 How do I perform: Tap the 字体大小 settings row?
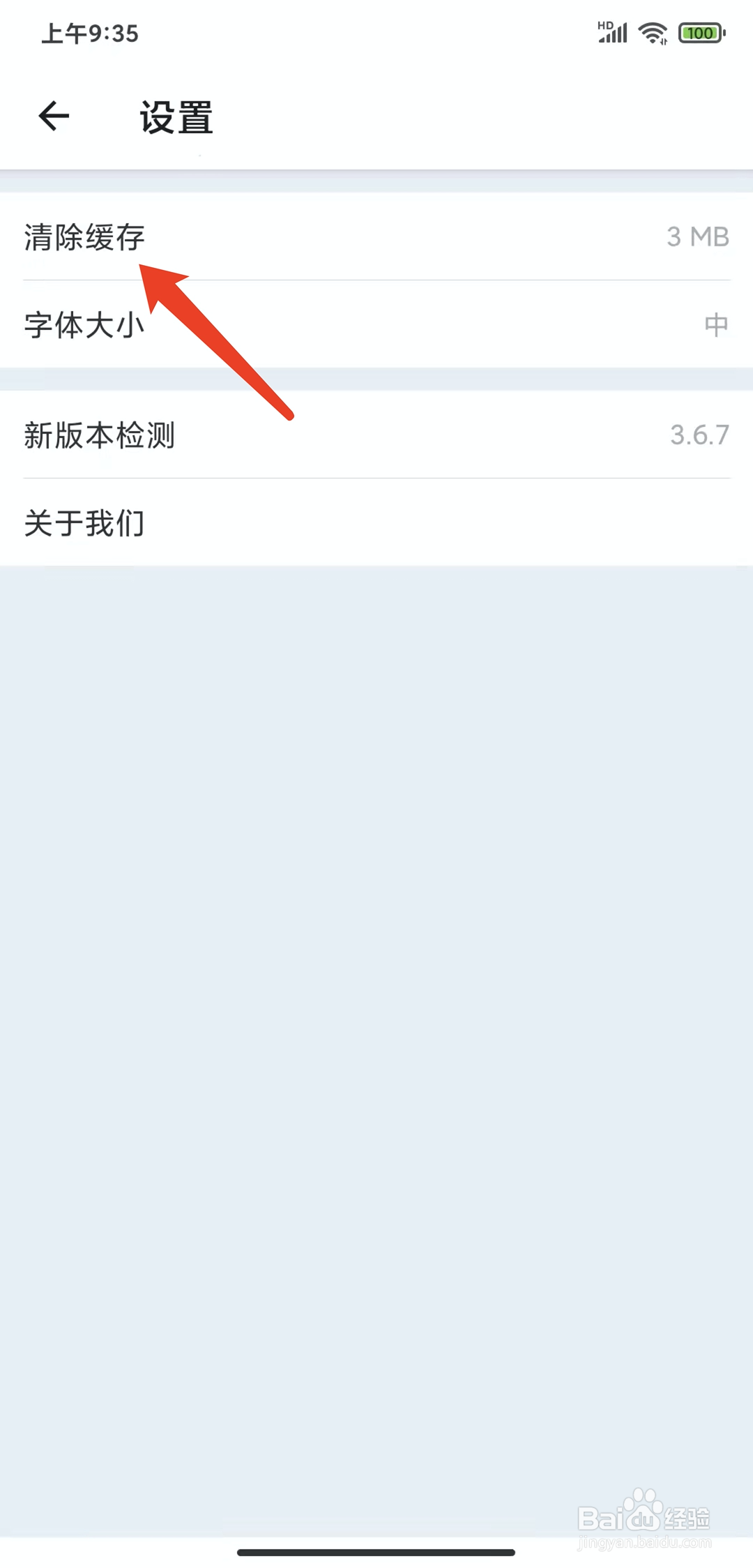376,324
